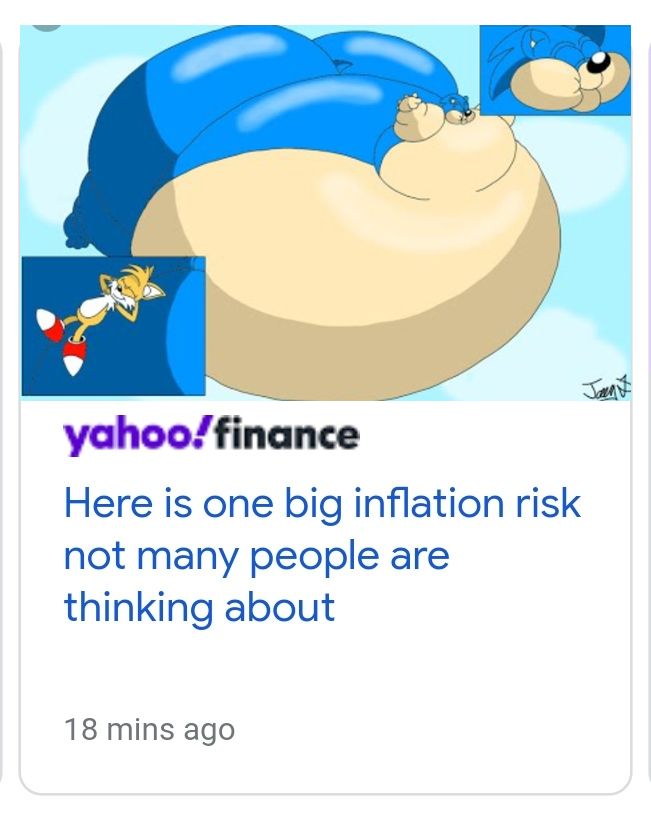Open the Yahoo Finance inflation risk article
Screen dimensions: 651x818
(x=321, y=554)
